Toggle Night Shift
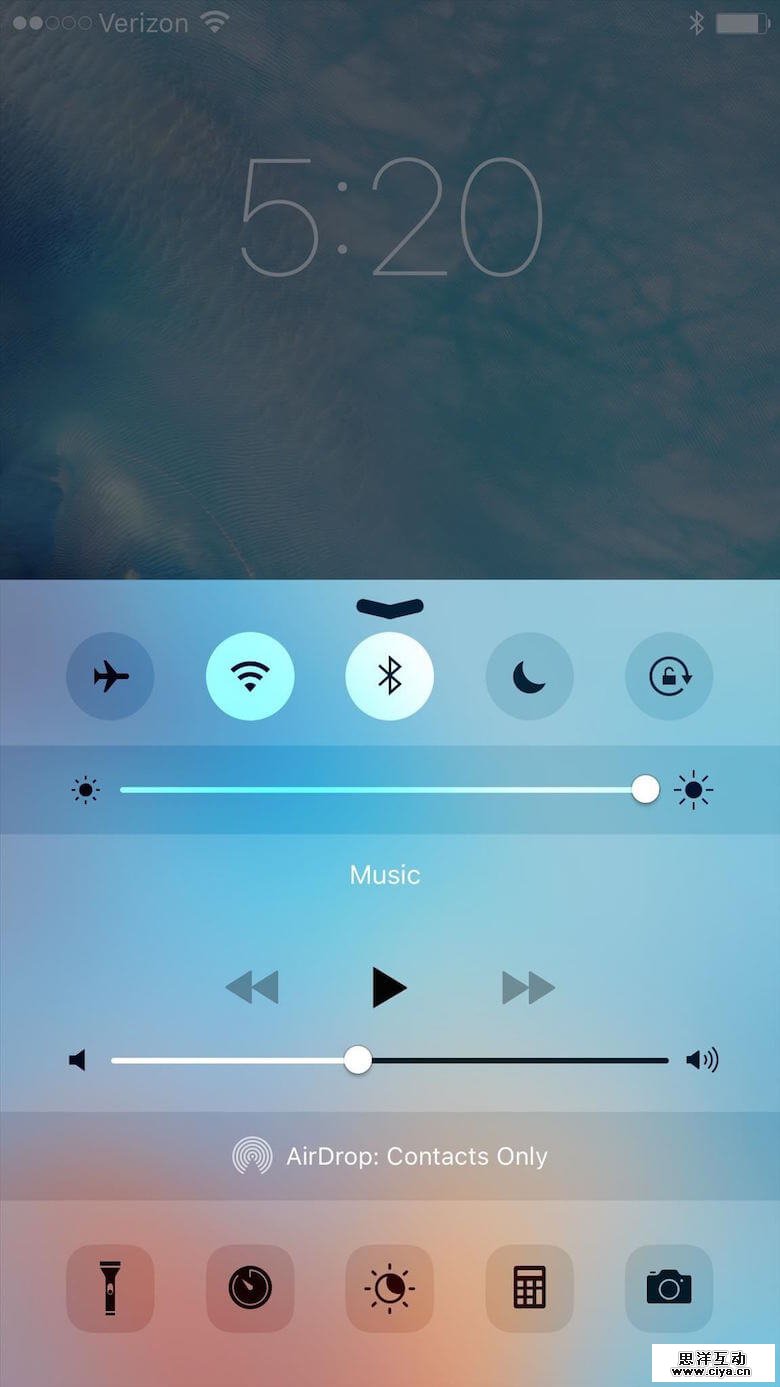780x1387 pixels. (x=389, y=1288)
